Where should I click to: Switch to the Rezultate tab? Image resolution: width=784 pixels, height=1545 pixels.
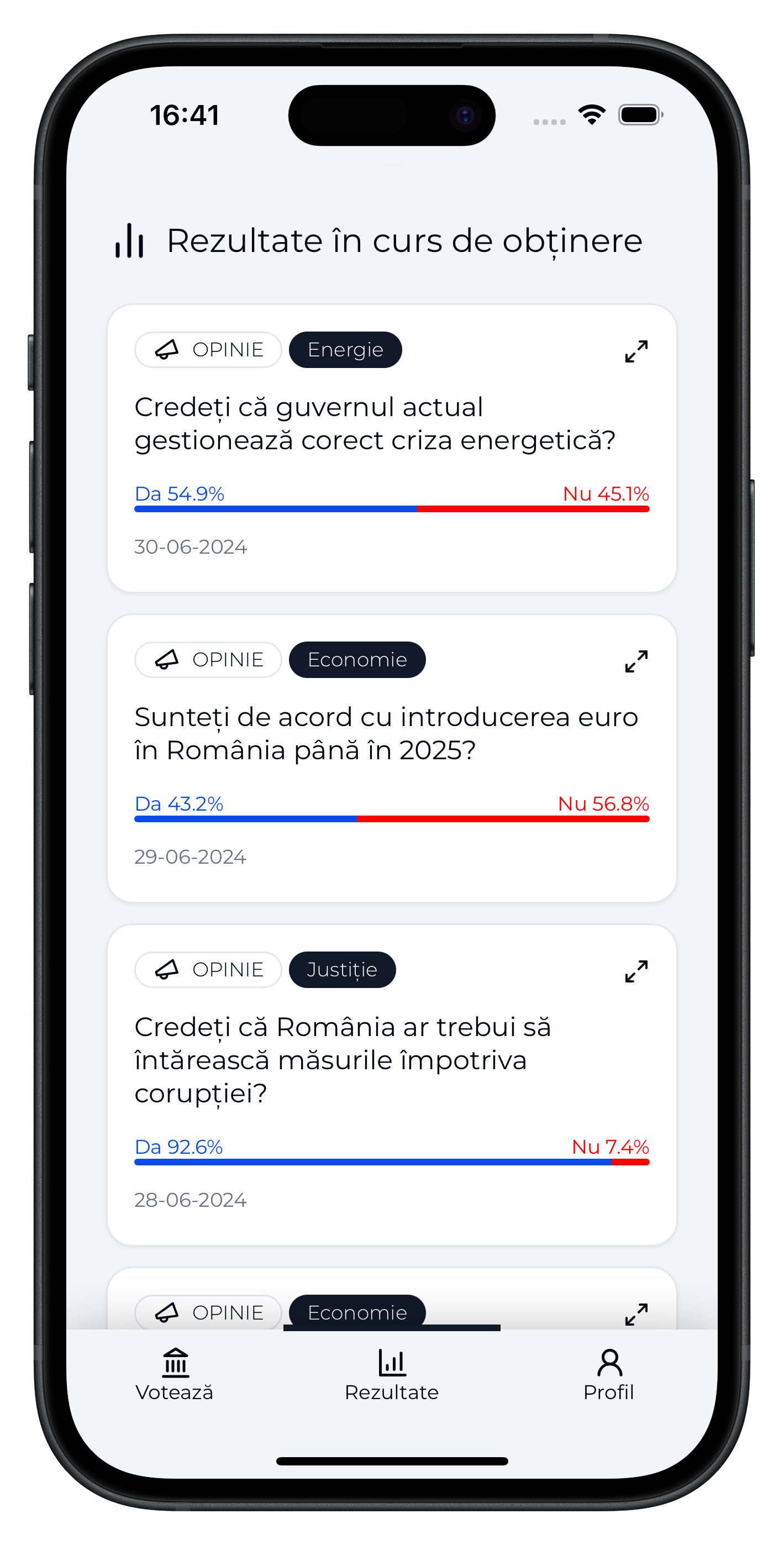coord(392,1375)
